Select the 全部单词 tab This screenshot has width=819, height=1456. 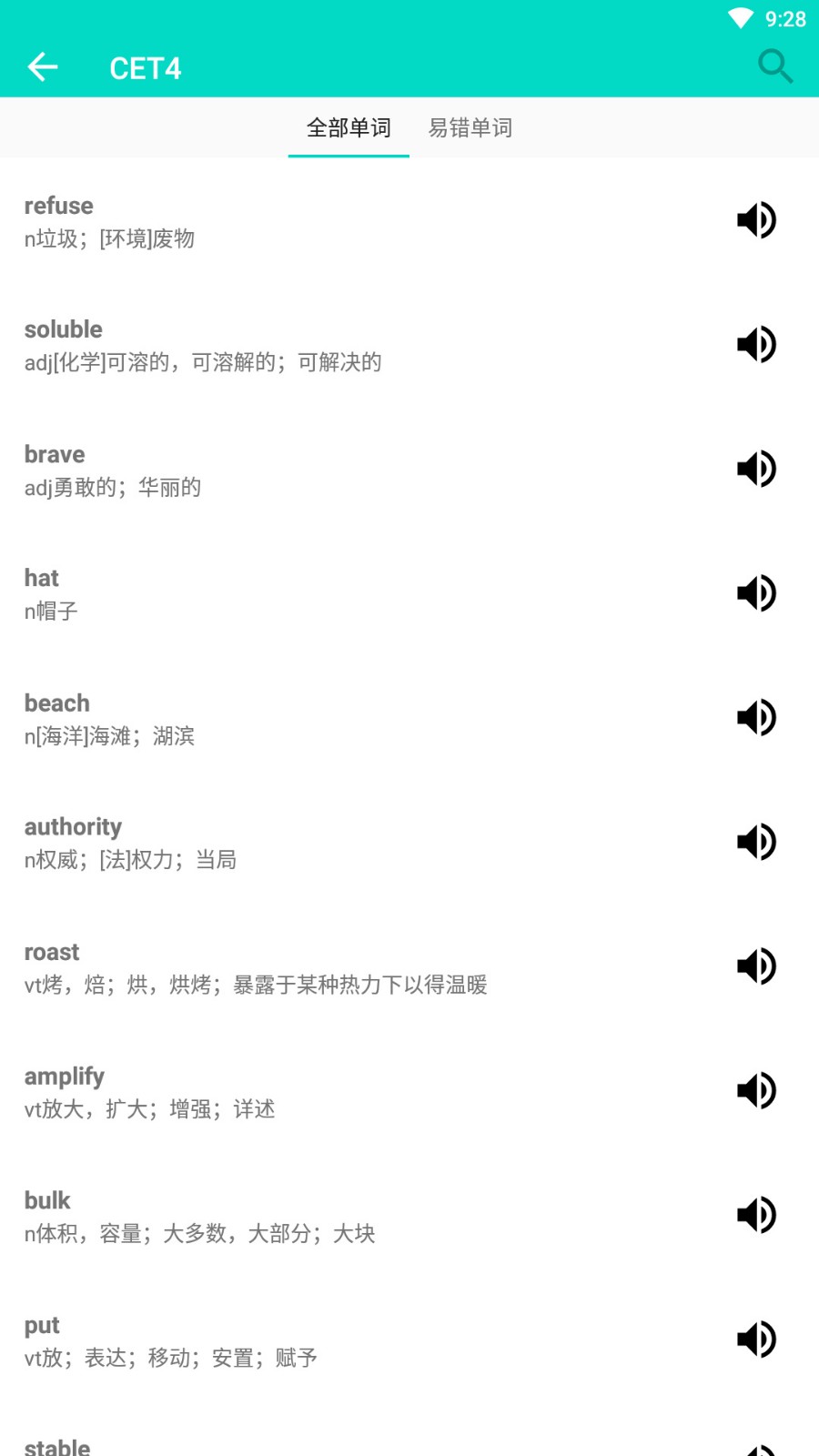click(x=349, y=128)
